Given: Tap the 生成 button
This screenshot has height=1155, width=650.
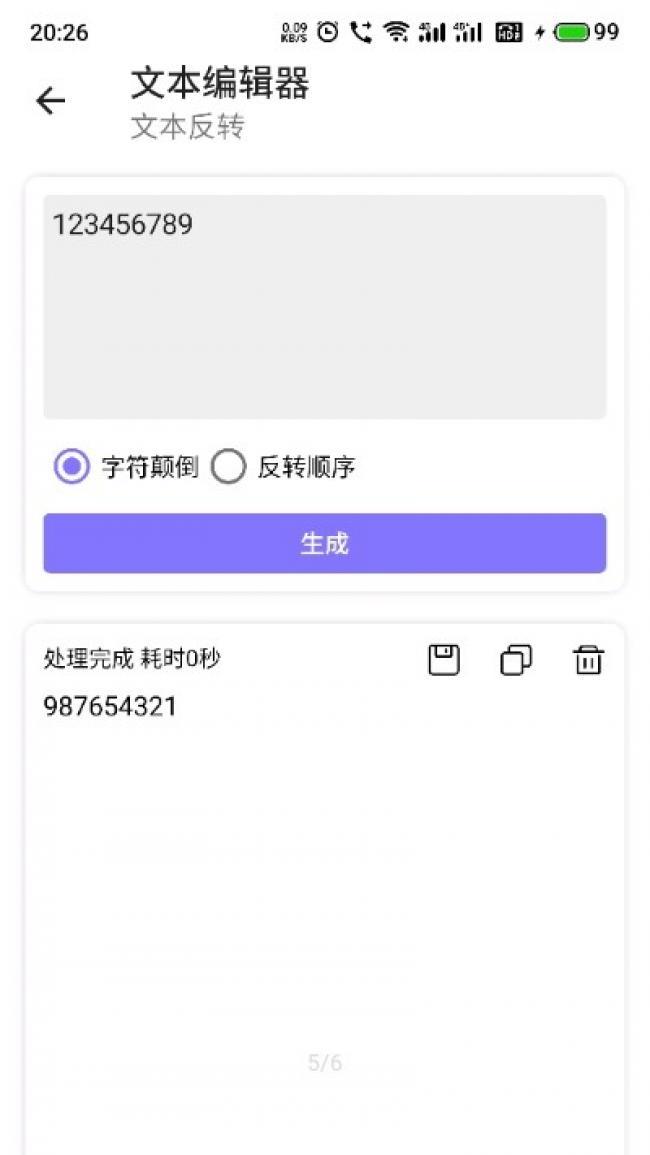Looking at the screenshot, I should tap(324, 543).
